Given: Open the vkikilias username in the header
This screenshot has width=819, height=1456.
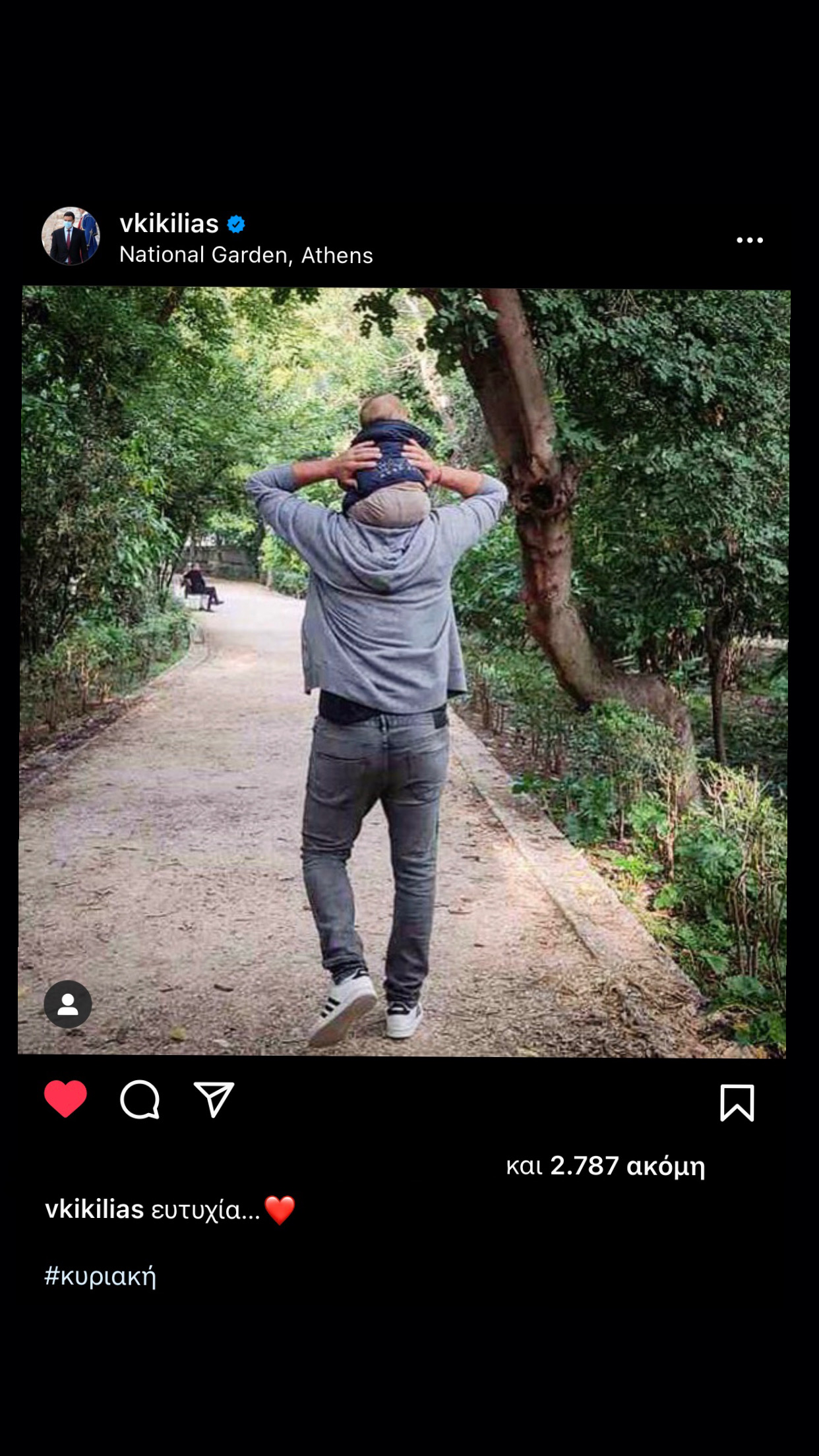Looking at the screenshot, I should (x=169, y=224).
